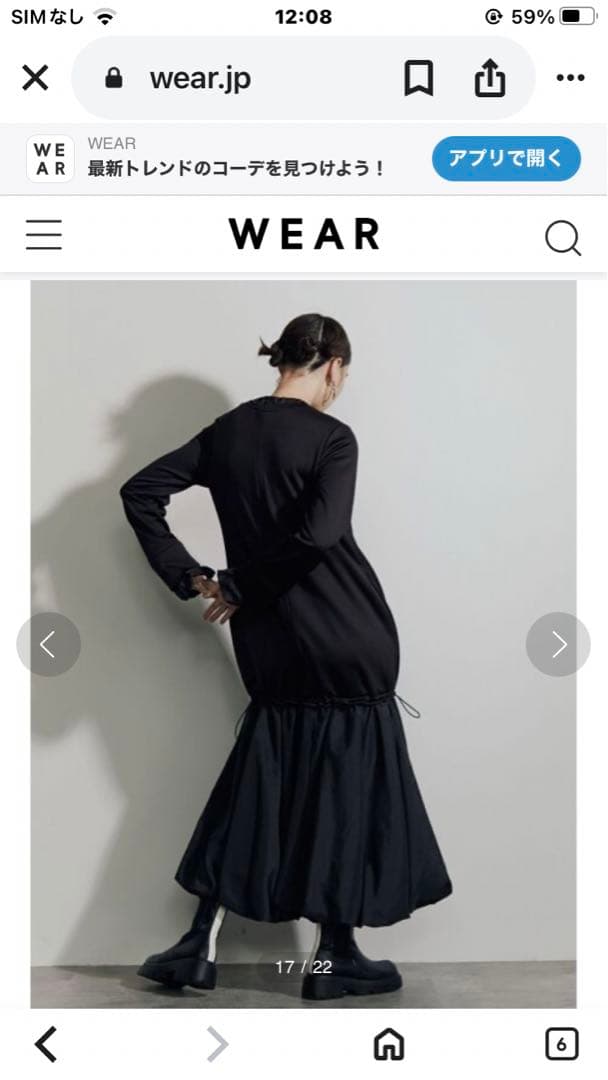Open the browser's three-dot overflow menu
608x1080 pixels.
(x=570, y=78)
